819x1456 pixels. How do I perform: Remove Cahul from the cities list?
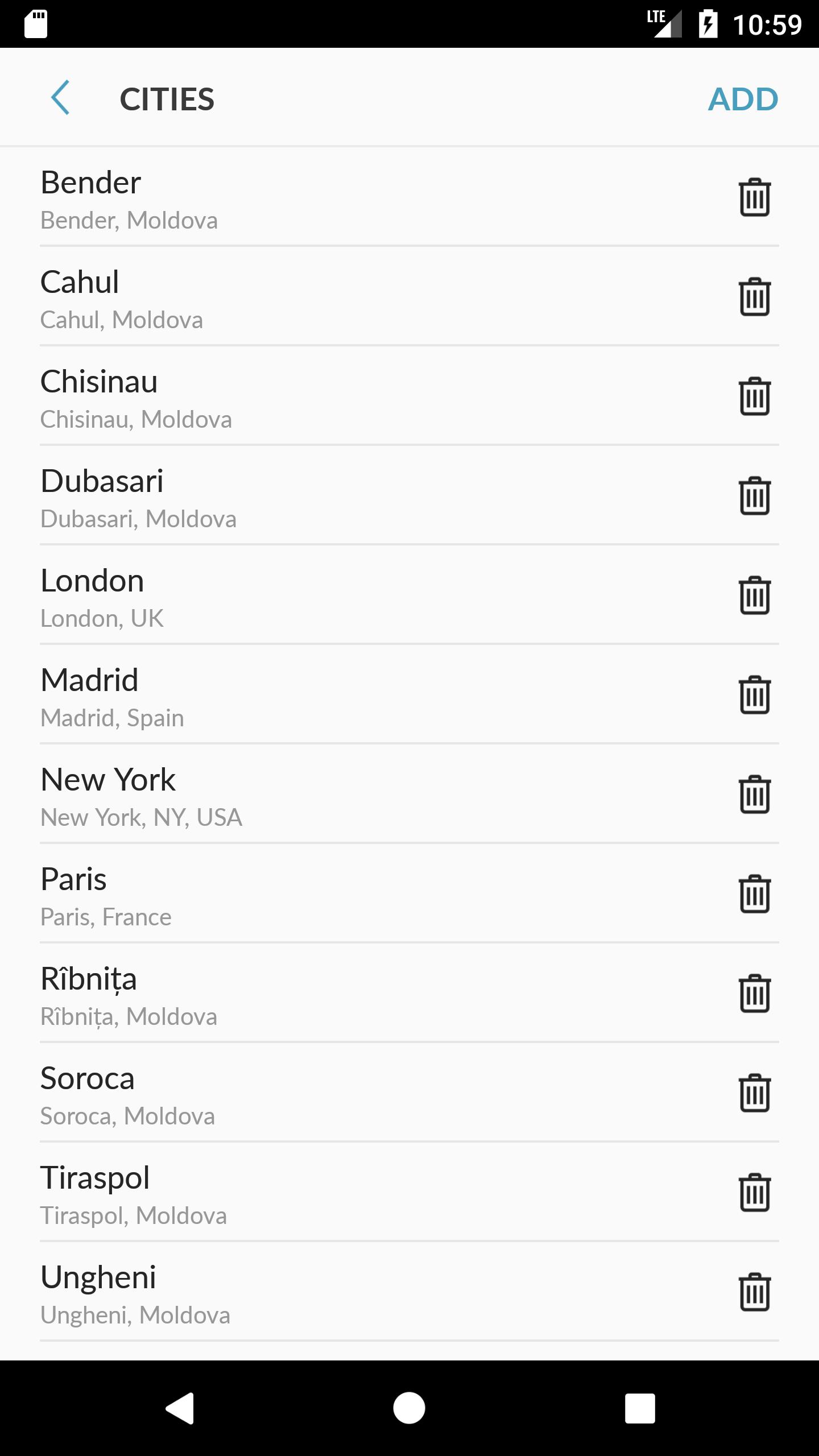755,297
